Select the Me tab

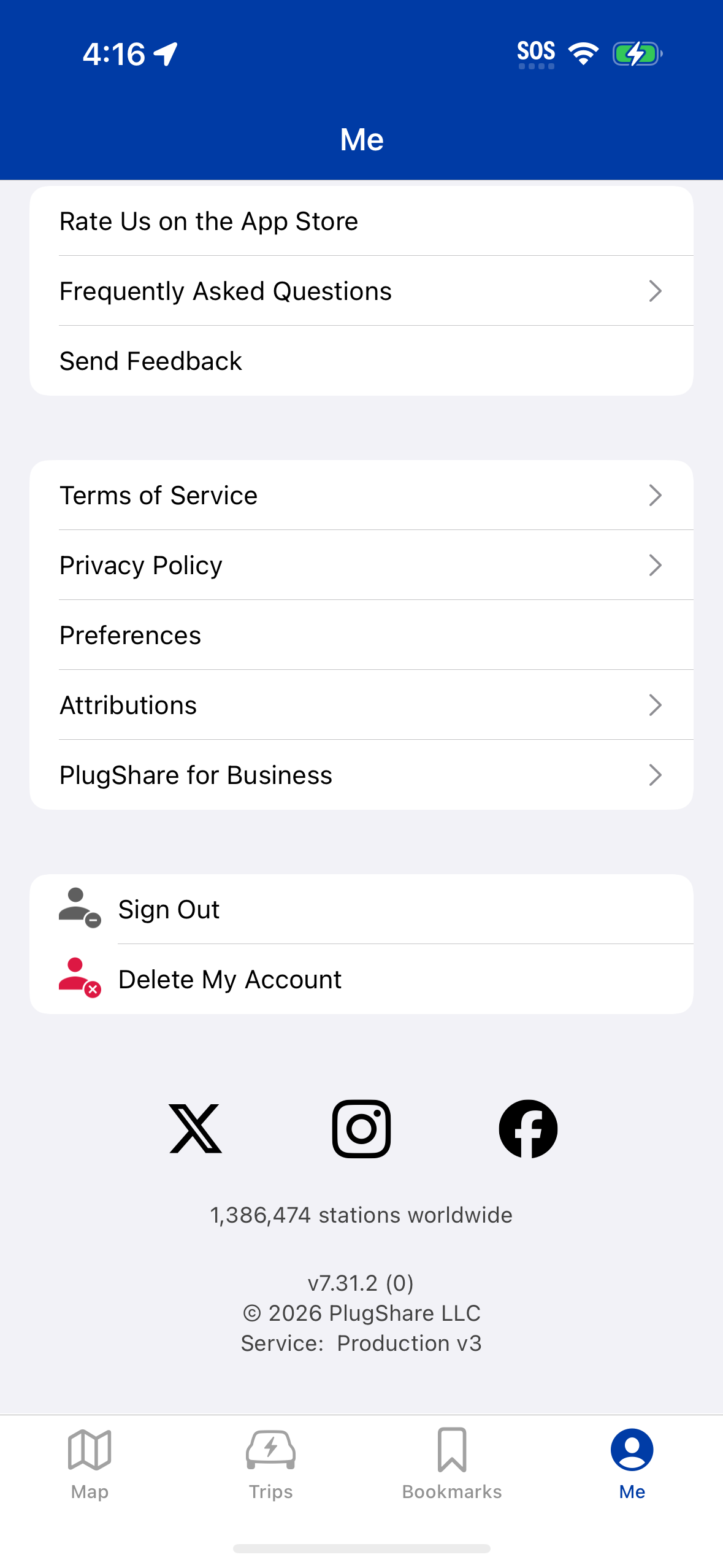(632, 1463)
